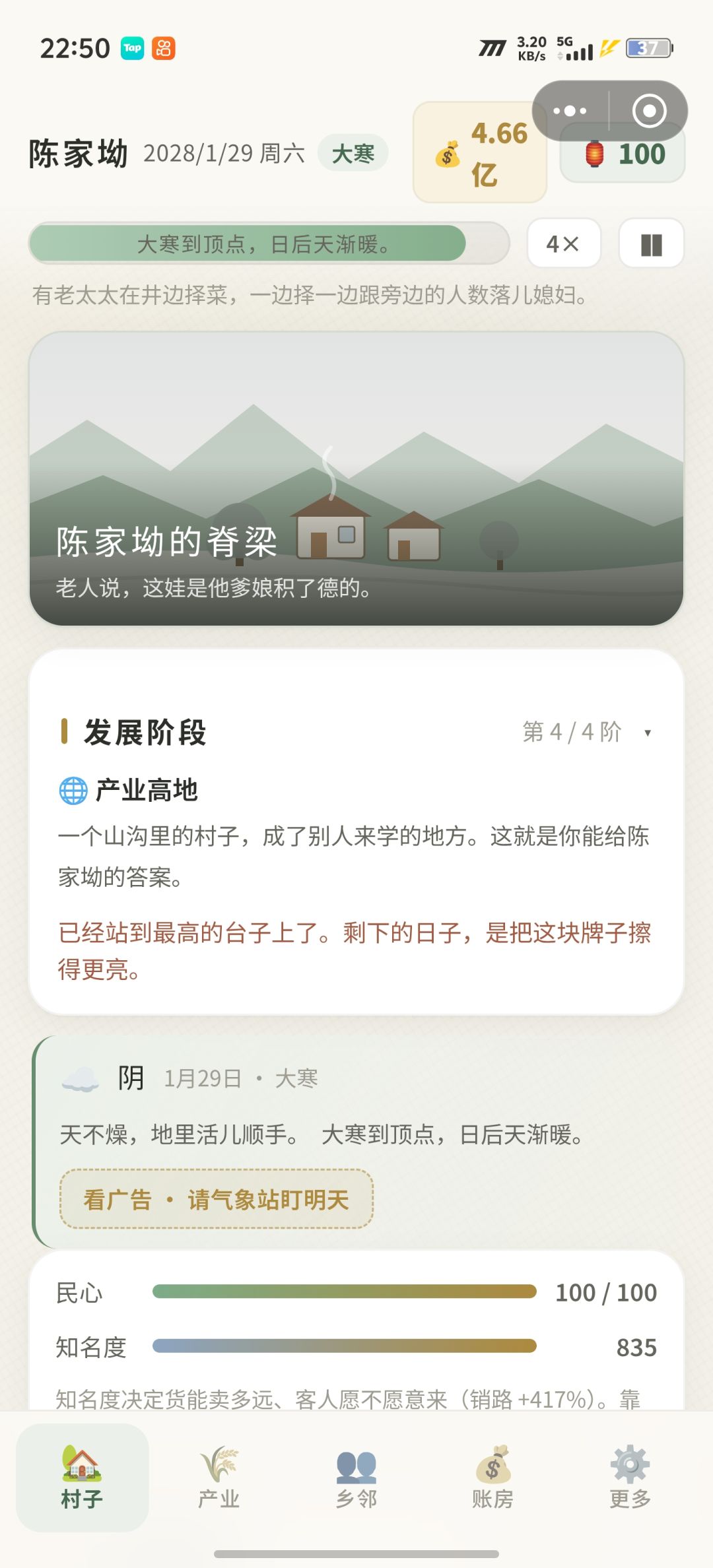The height and width of the screenshot is (1568, 713).
Task: Tap the lantern 100 counter chip
Action: pyautogui.click(x=623, y=154)
